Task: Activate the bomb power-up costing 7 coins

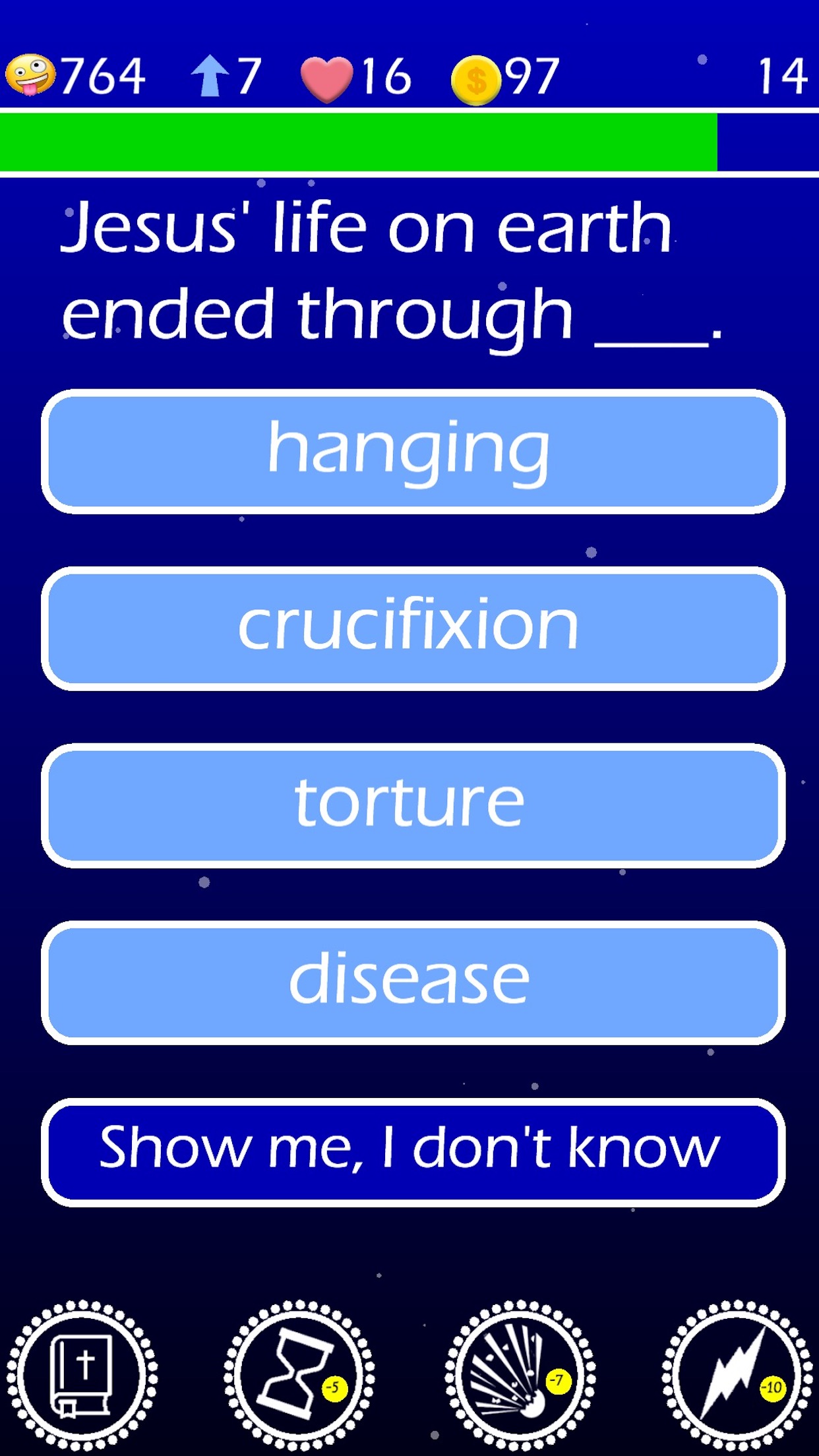Action: point(520,1376)
